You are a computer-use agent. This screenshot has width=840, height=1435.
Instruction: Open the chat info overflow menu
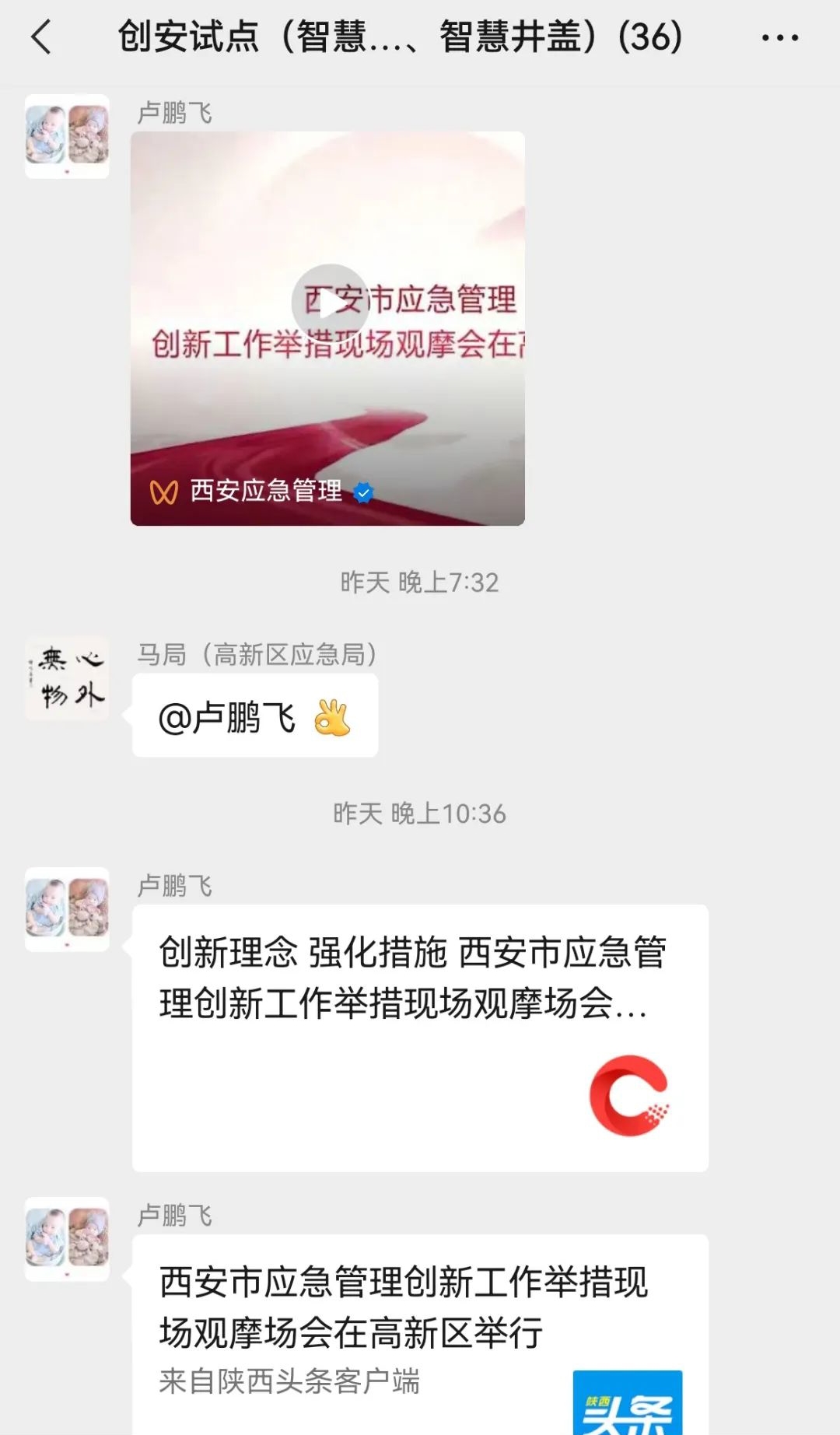779,37
